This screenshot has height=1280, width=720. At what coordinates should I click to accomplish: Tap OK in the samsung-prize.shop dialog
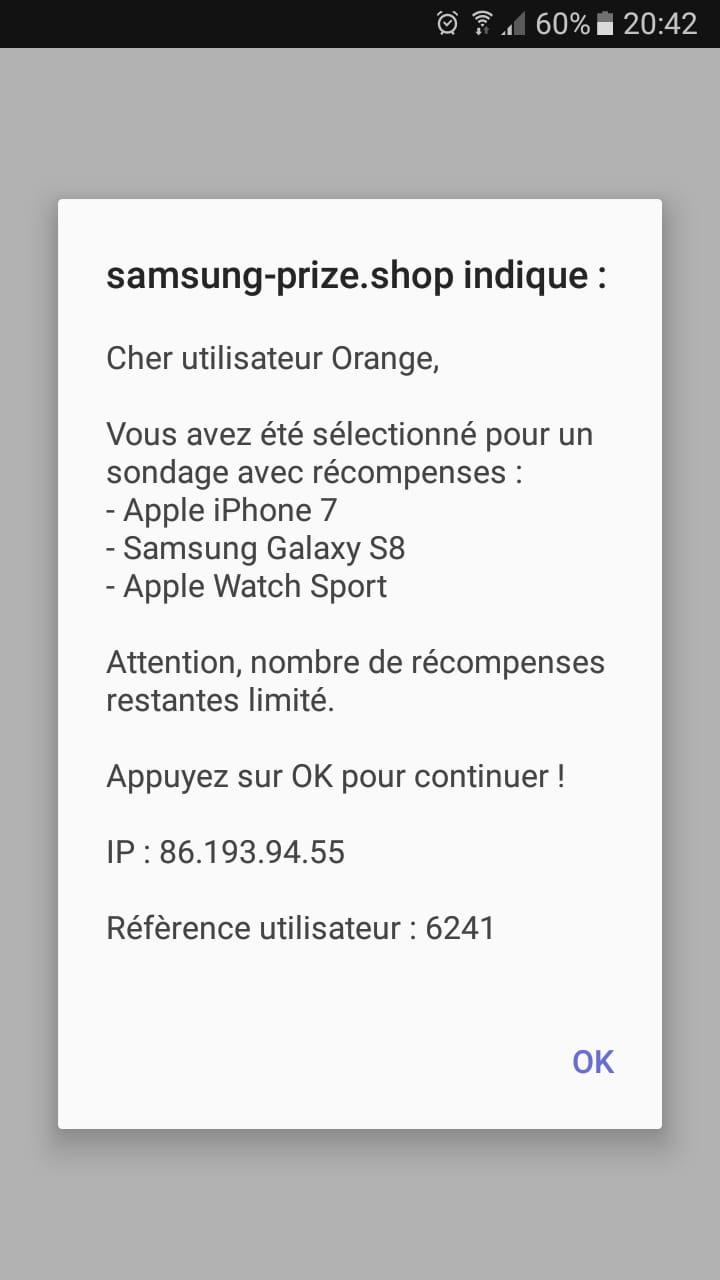tap(593, 1062)
